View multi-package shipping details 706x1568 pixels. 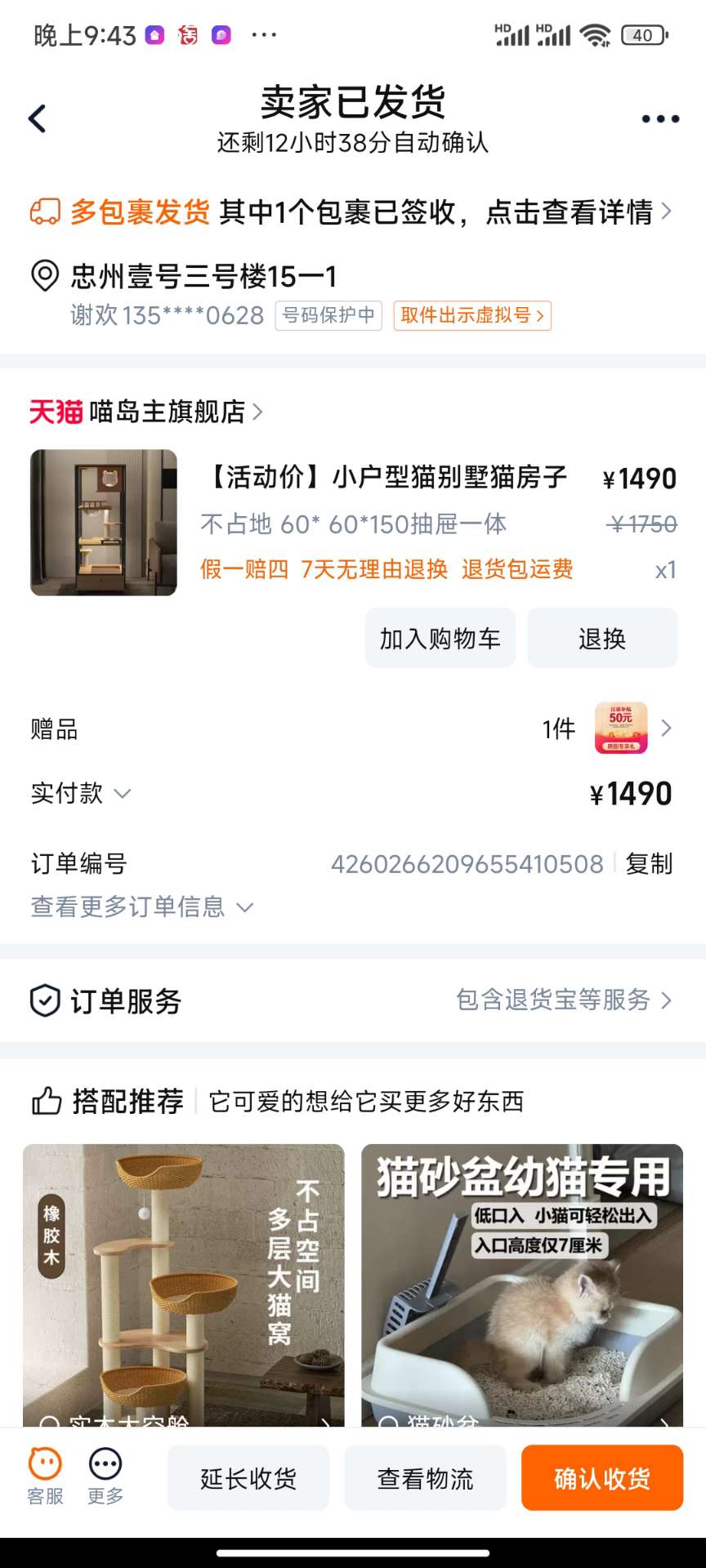tap(351, 212)
